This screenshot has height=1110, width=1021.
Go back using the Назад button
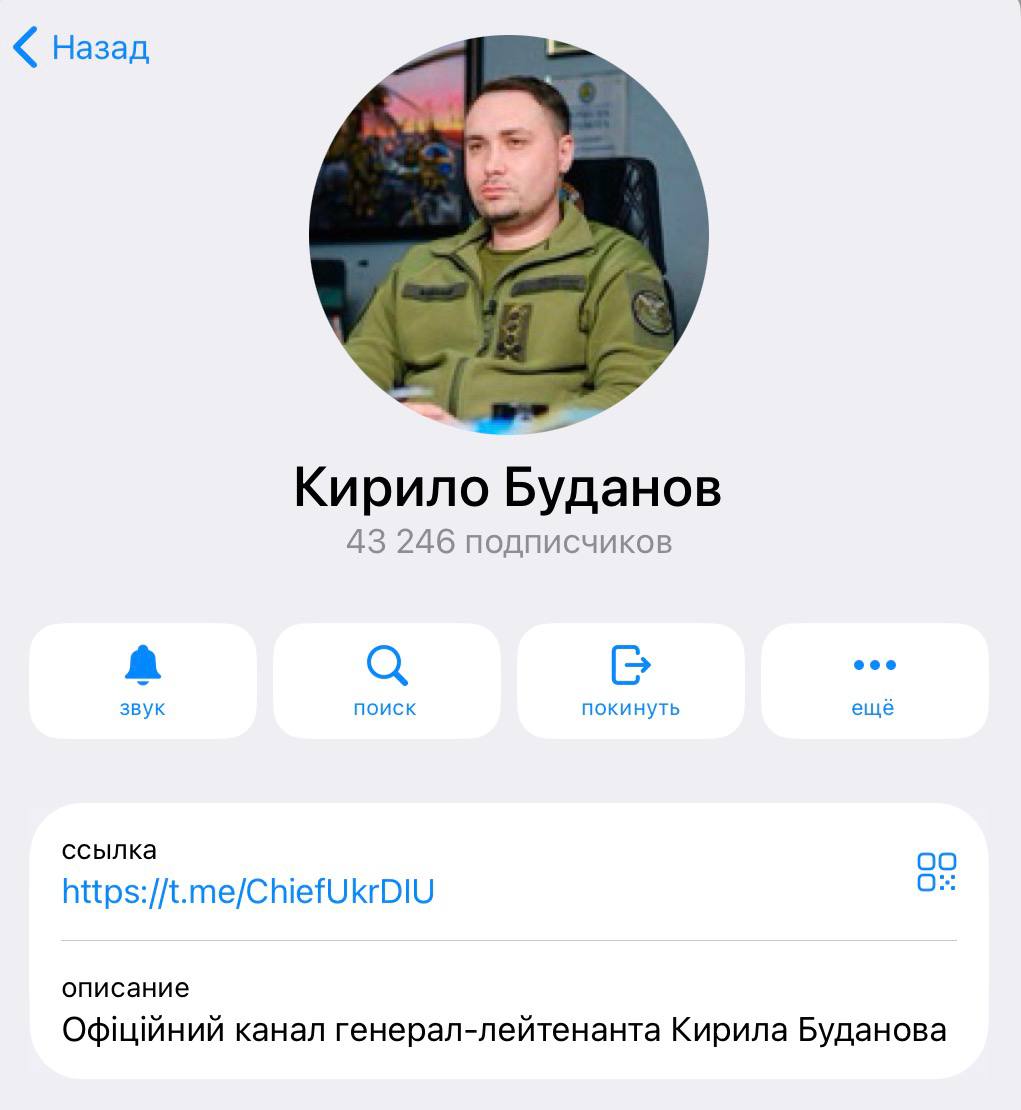click(82, 47)
